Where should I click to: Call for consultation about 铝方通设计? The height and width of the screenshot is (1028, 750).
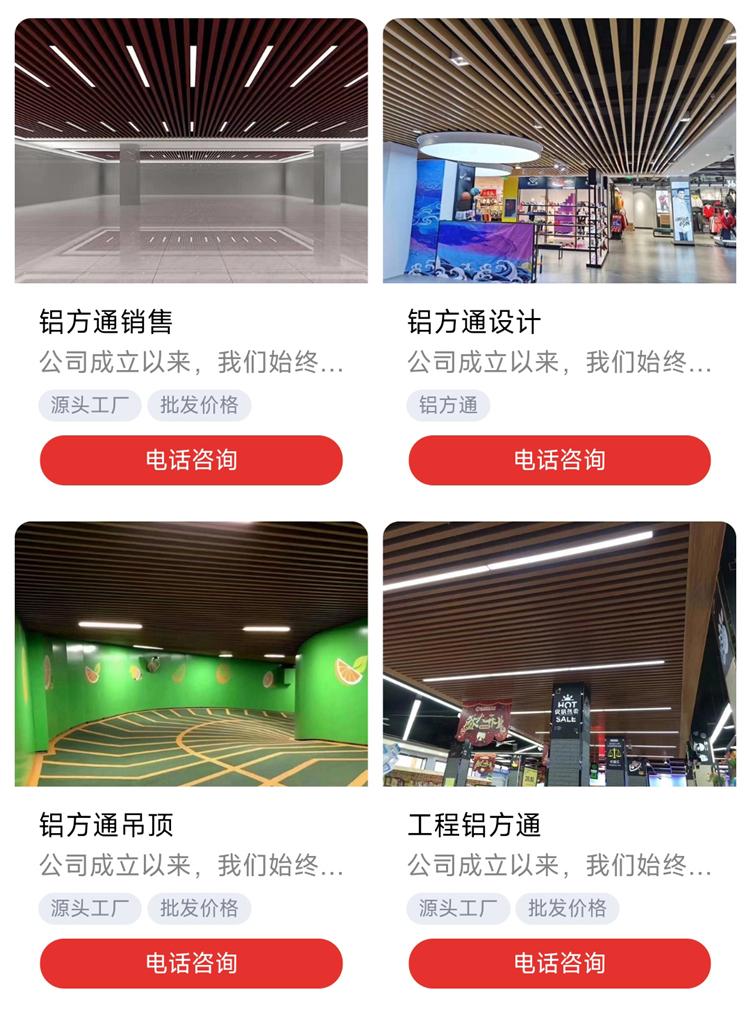click(559, 460)
